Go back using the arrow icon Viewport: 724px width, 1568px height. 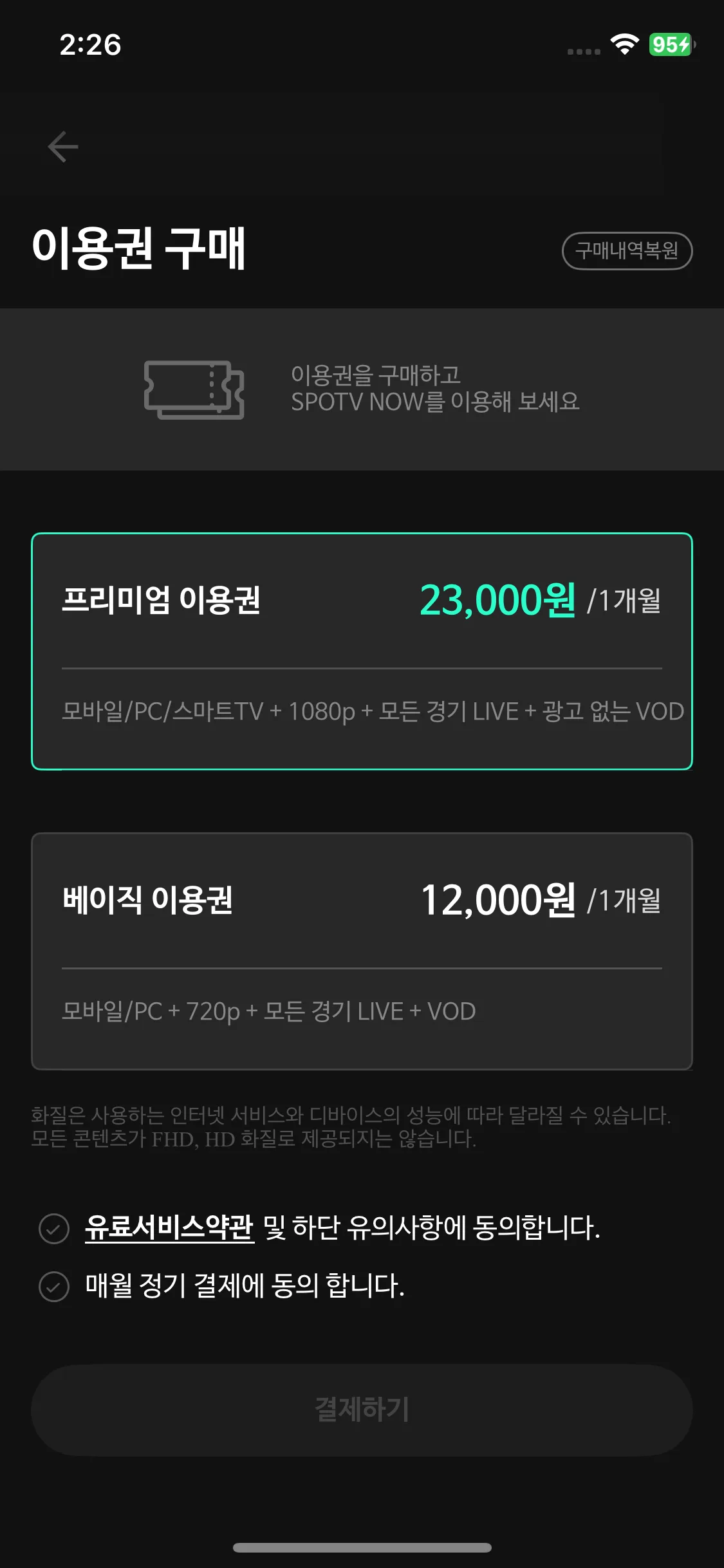click(63, 147)
